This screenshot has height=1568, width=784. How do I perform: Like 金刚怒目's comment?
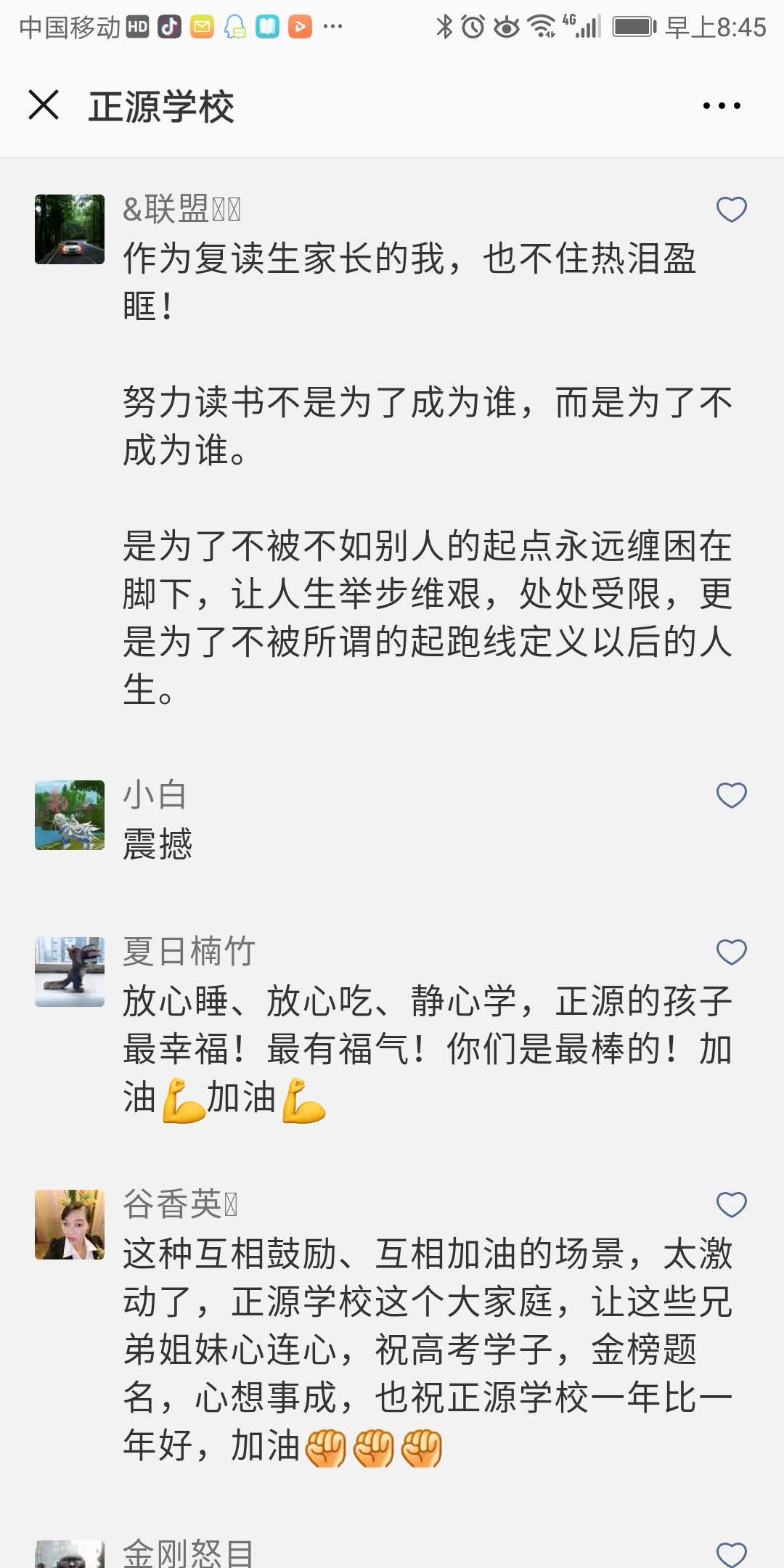[731, 1553]
